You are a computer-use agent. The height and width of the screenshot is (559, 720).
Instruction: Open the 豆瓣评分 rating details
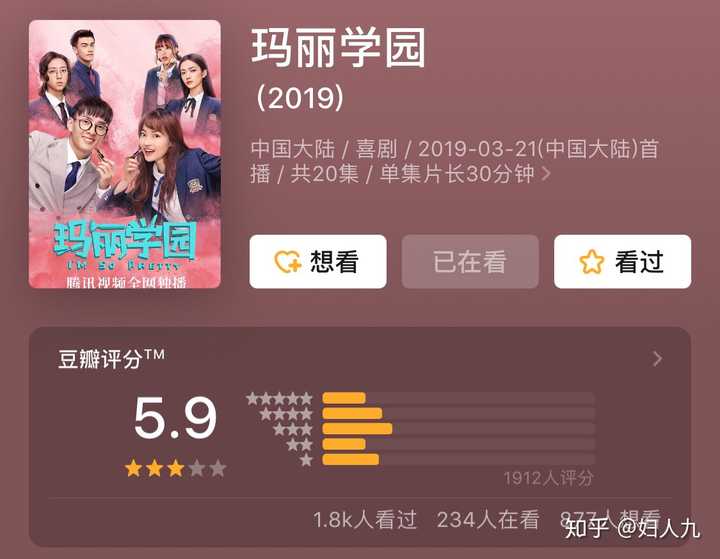pos(657,359)
